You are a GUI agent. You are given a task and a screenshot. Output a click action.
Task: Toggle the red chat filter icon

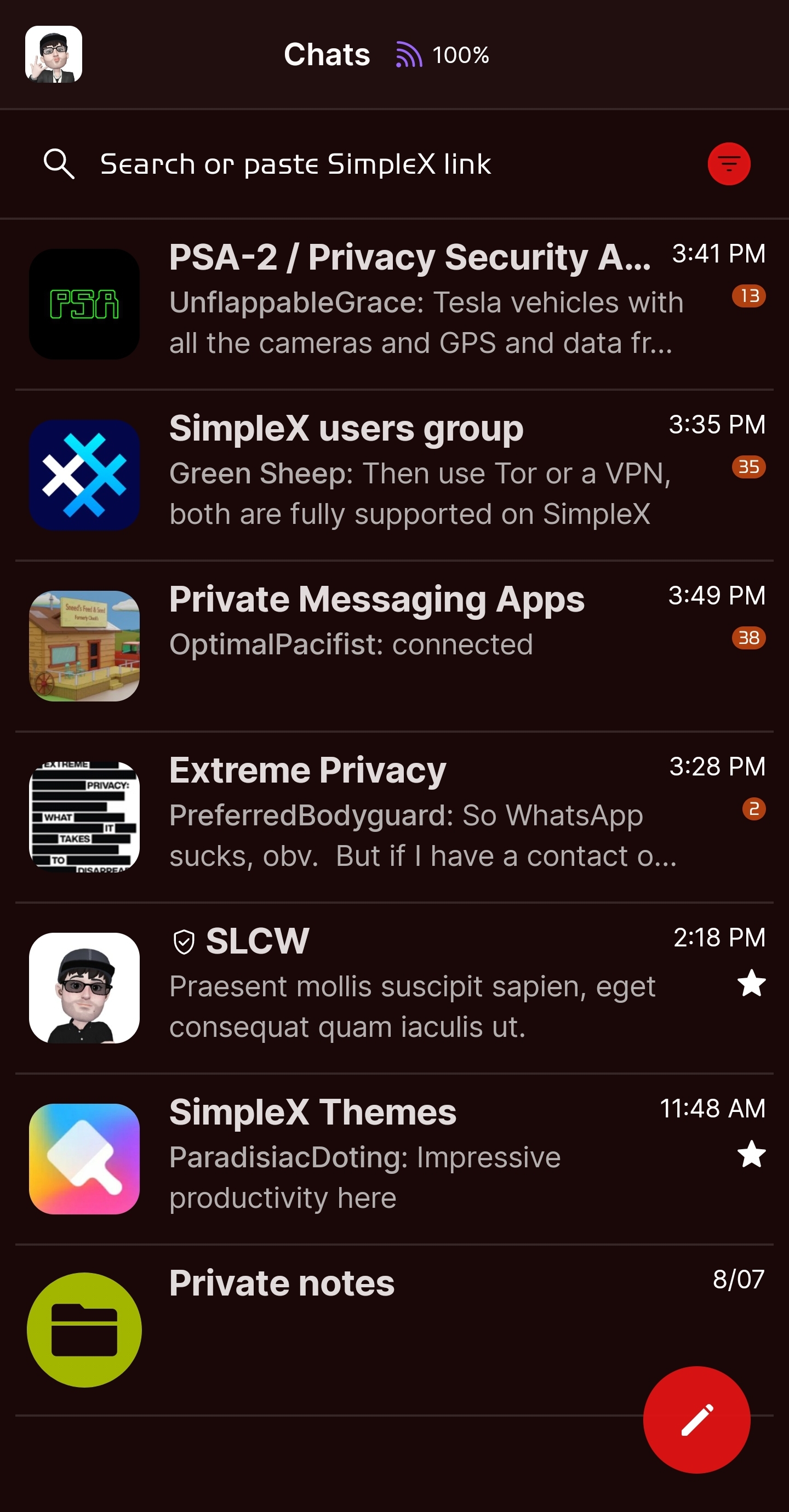(x=729, y=164)
